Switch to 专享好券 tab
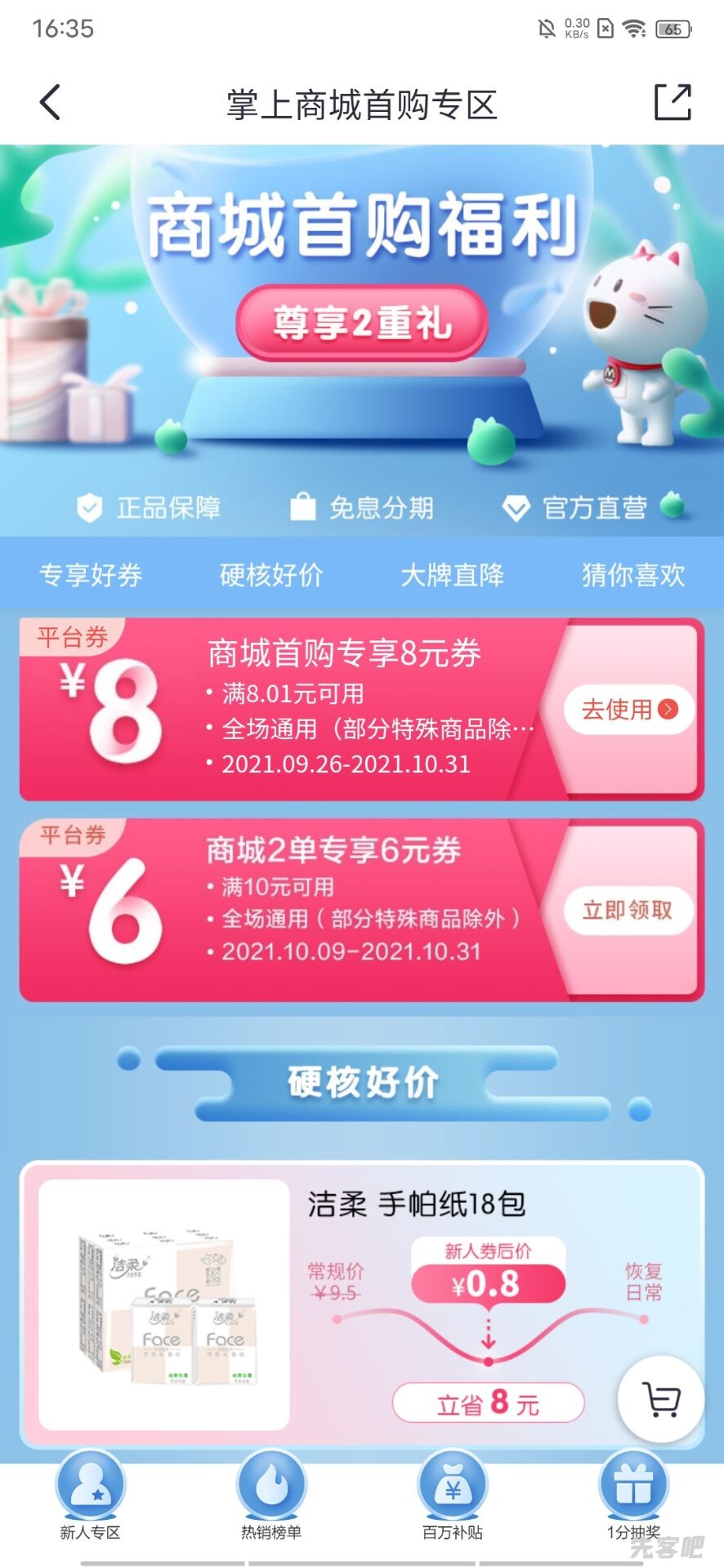 click(x=91, y=575)
